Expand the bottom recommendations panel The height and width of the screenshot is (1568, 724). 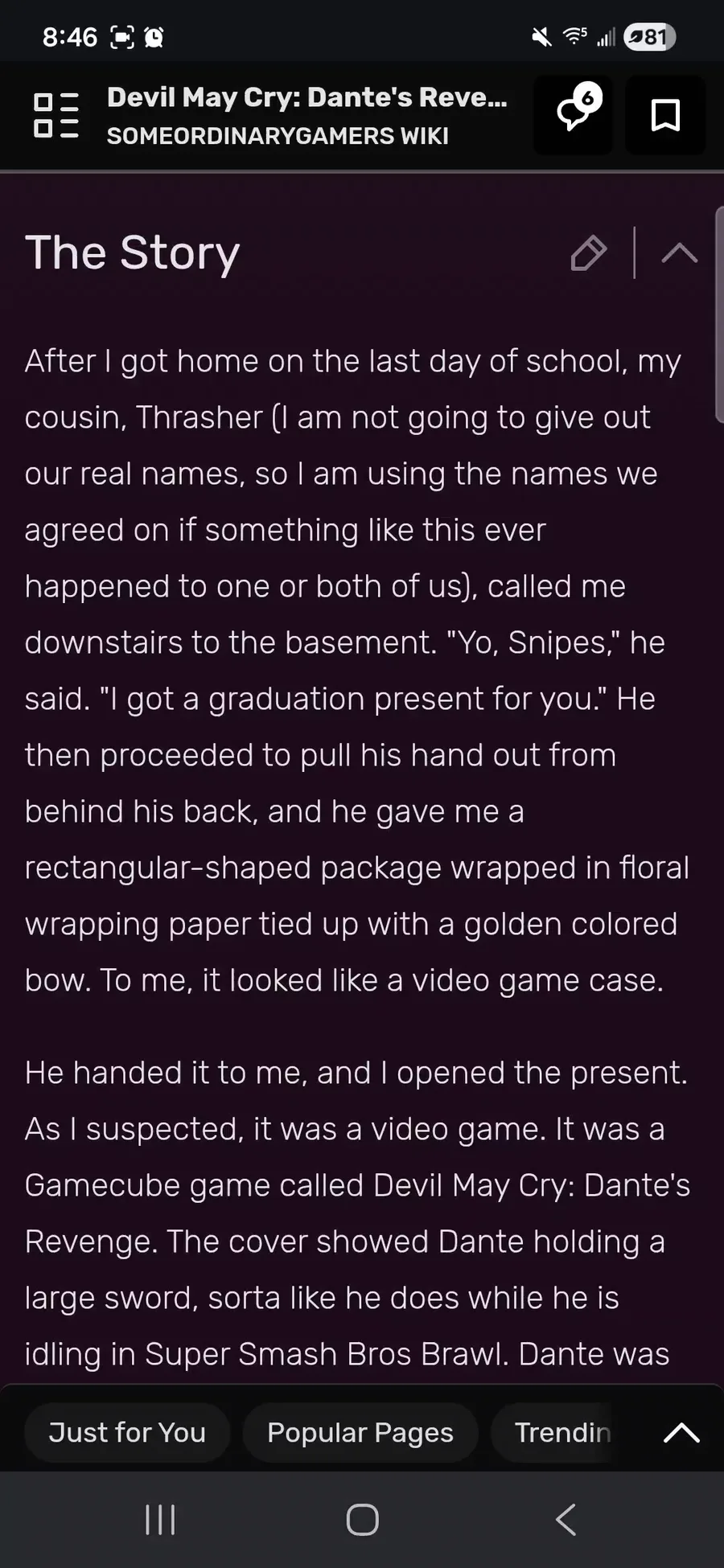coord(681,1433)
